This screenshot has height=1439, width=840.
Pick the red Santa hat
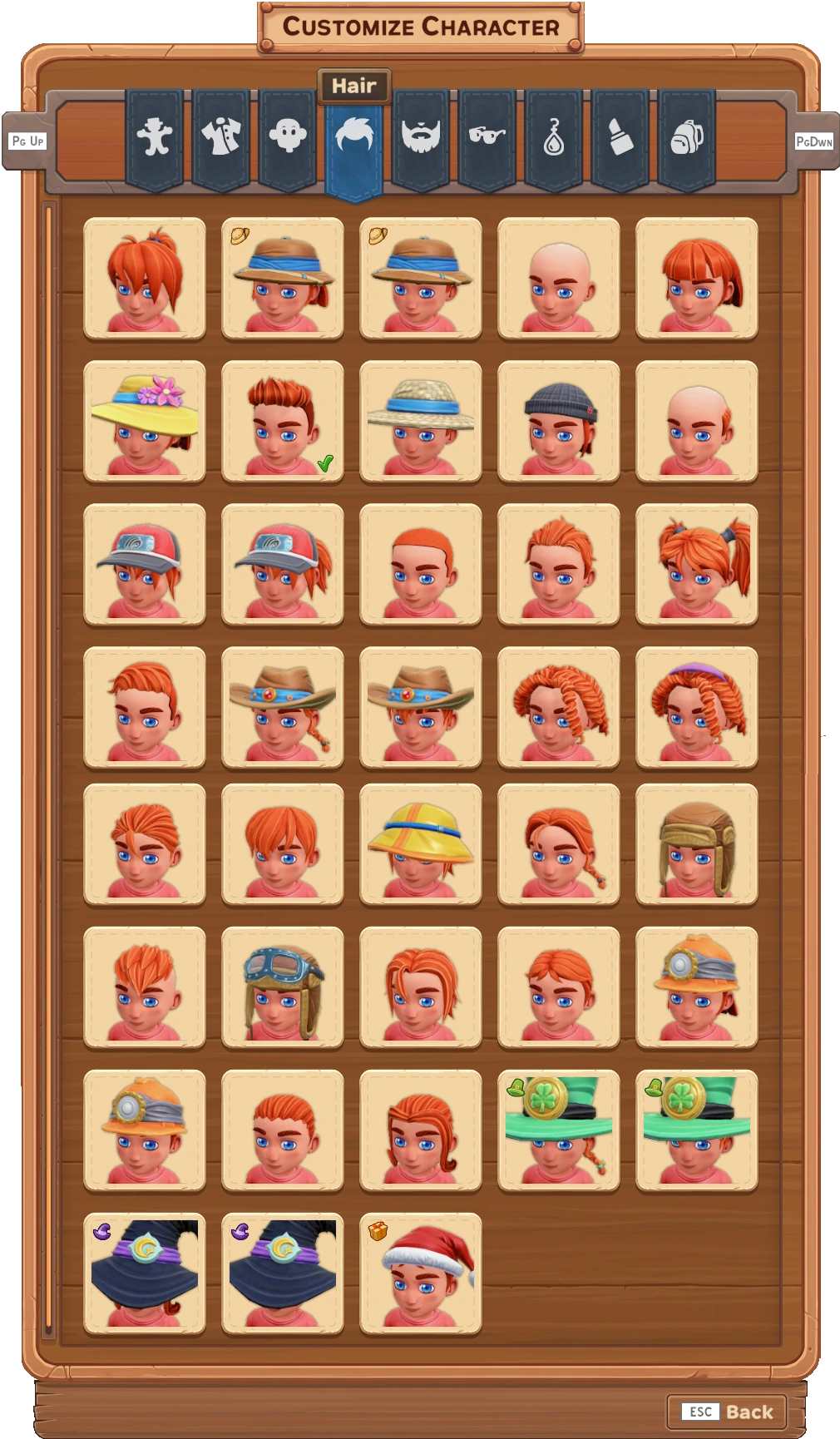pos(421,1273)
